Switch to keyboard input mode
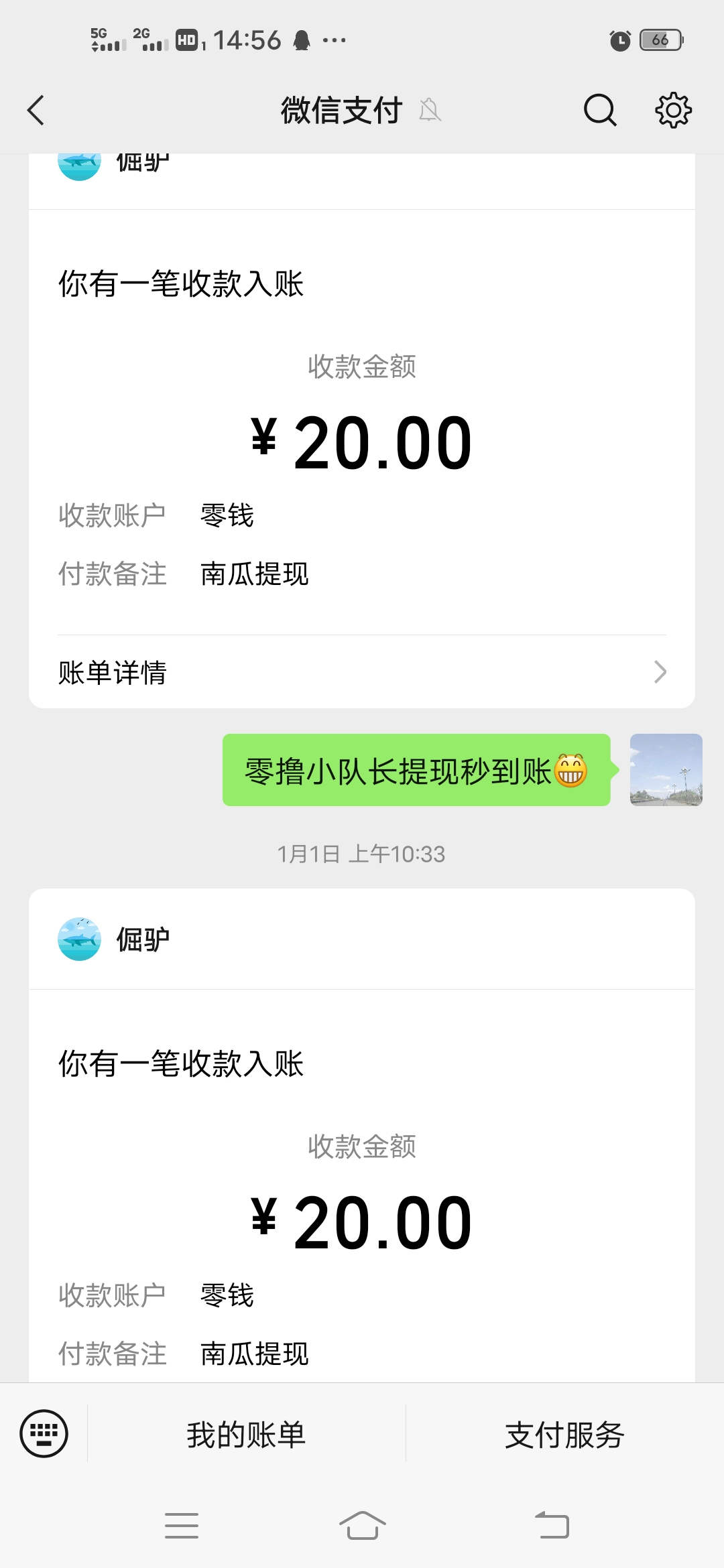Image resolution: width=724 pixels, height=1568 pixels. (x=44, y=1434)
